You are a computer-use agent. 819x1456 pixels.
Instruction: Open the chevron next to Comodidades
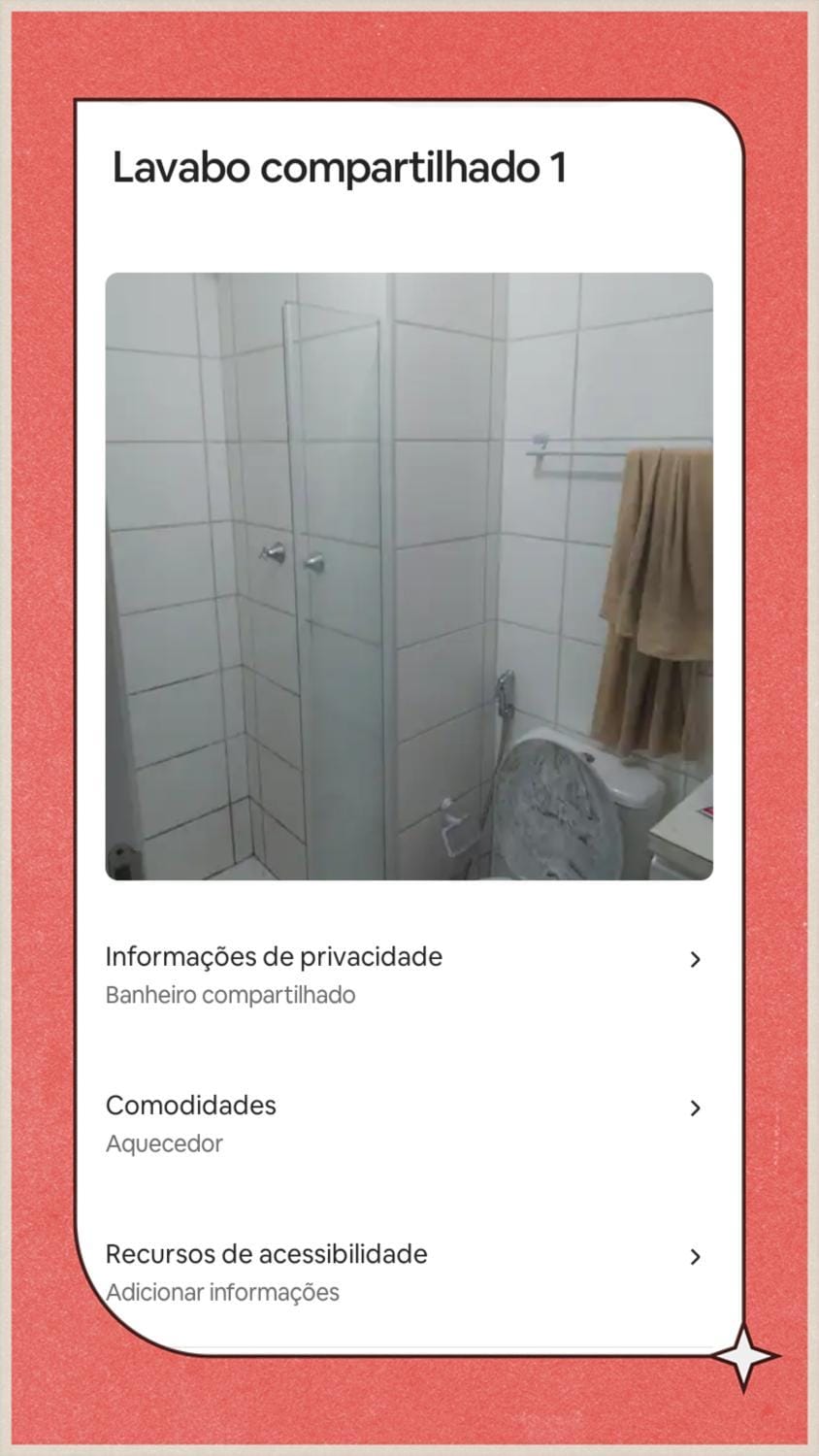point(697,1108)
